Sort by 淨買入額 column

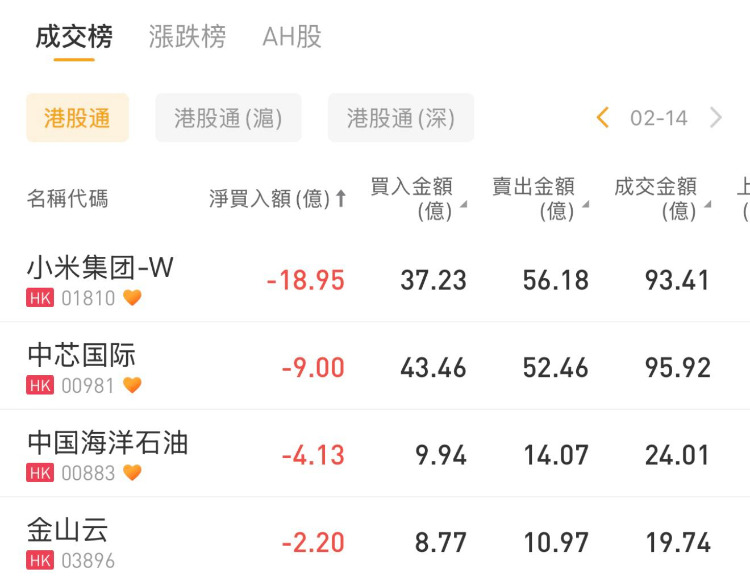(x=278, y=199)
